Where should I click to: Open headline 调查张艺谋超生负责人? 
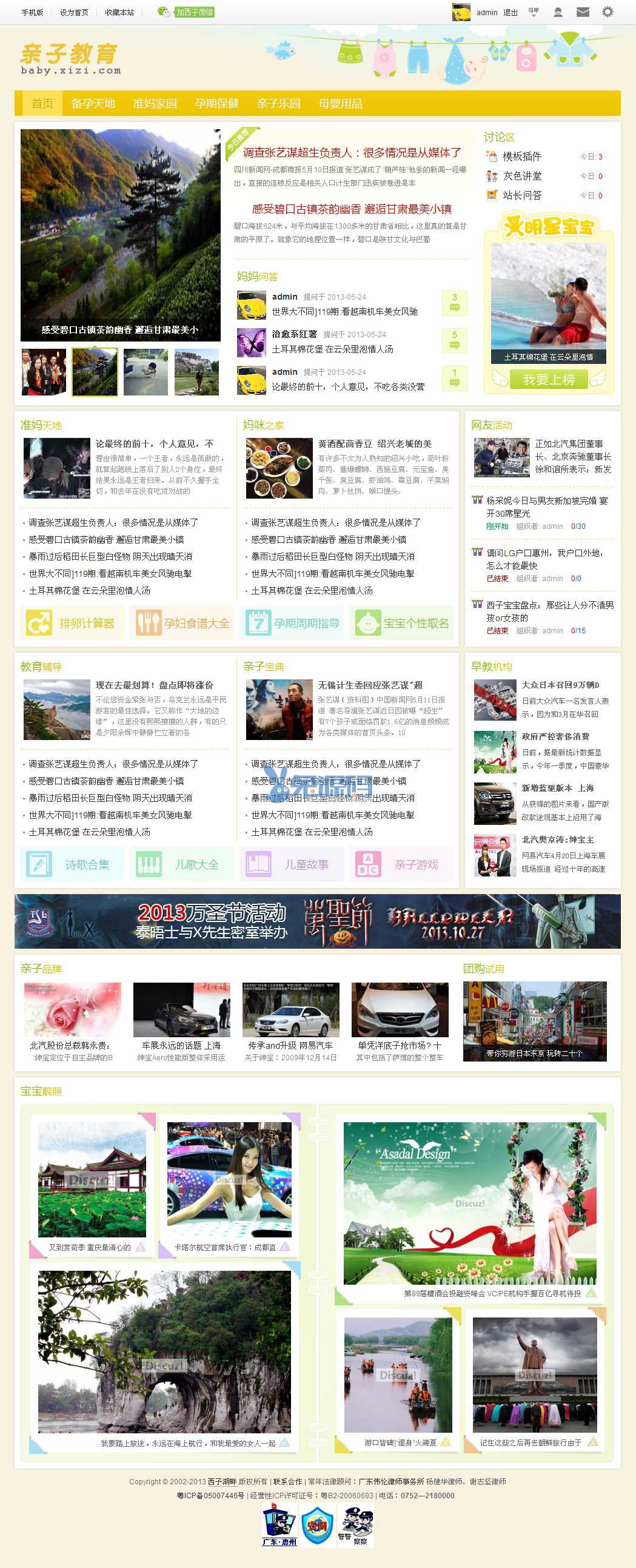pos(352,153)
